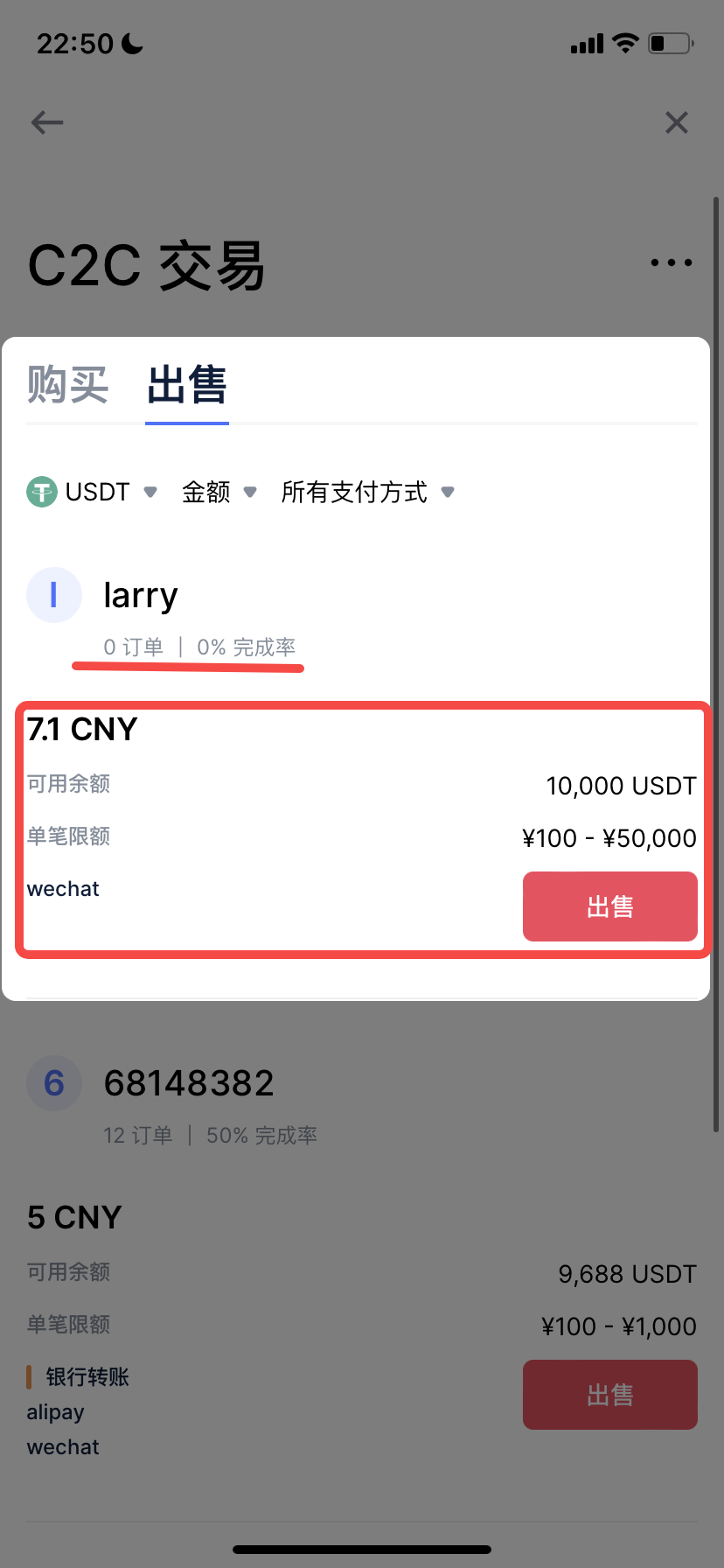Switch to the 购买 tab

[x=67, y=385]
